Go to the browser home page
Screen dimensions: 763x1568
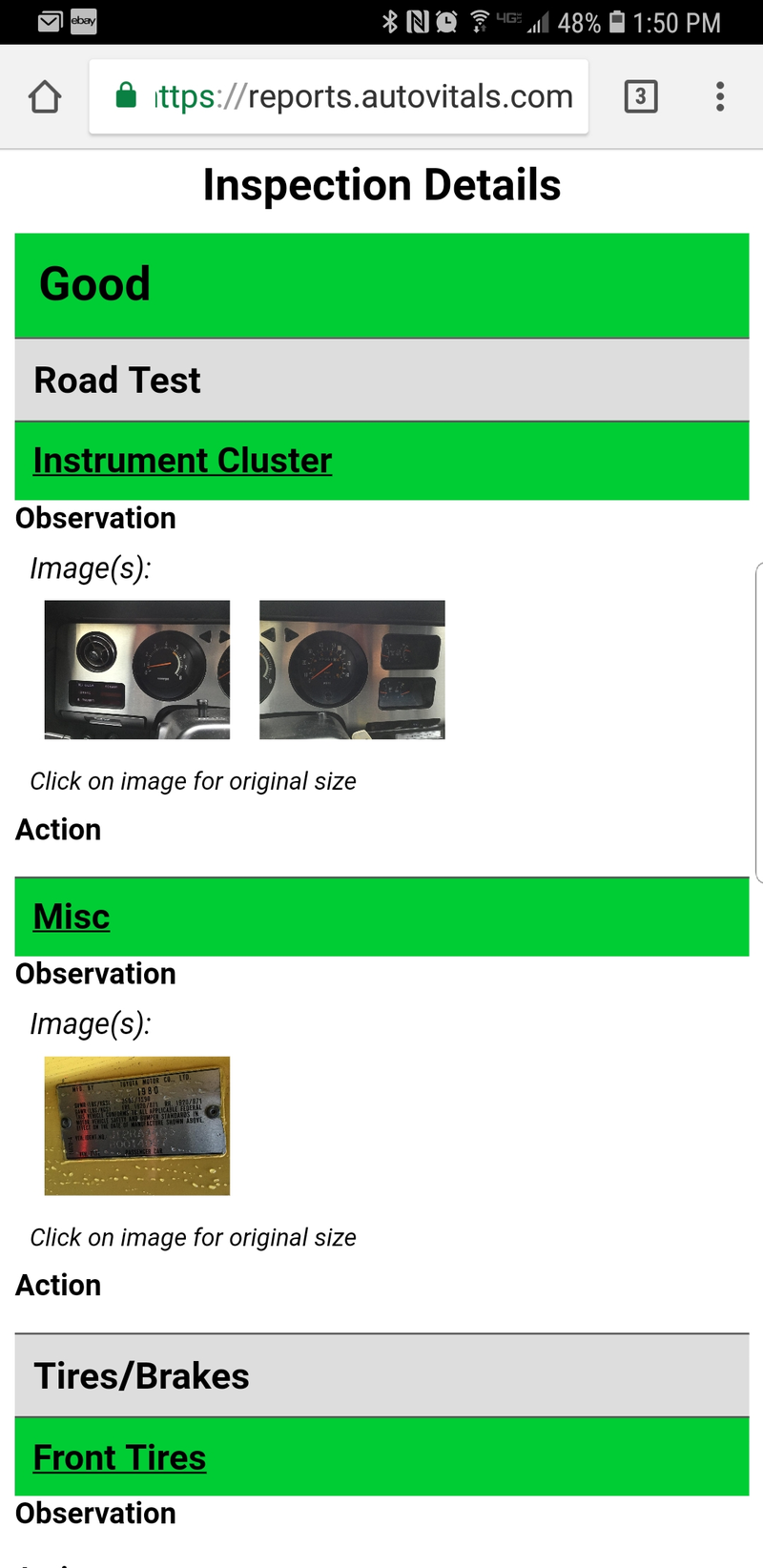(x=45, y=97)
